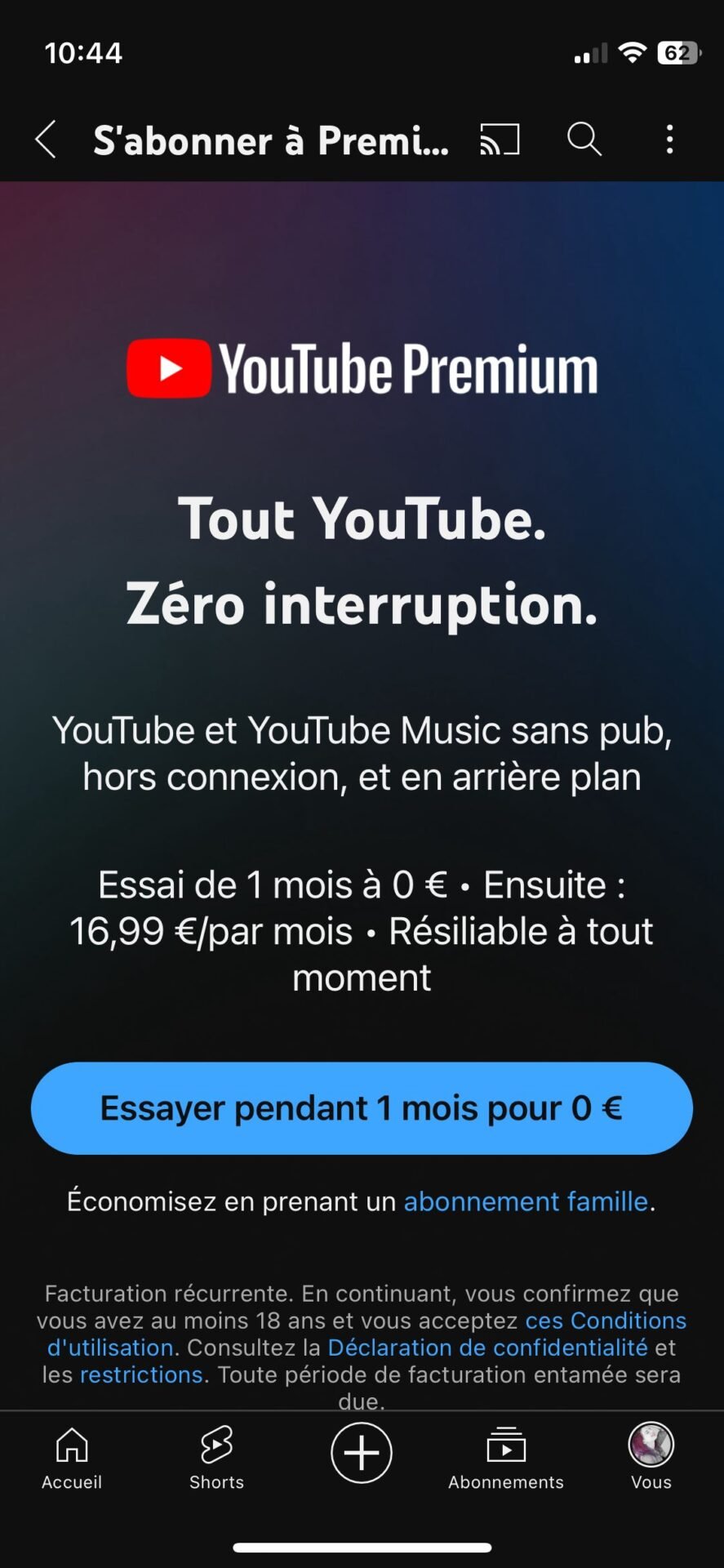Switch to the Abonnements tab
Image resolution: width=724 pixels, height=1568 pixels.
506,1459
